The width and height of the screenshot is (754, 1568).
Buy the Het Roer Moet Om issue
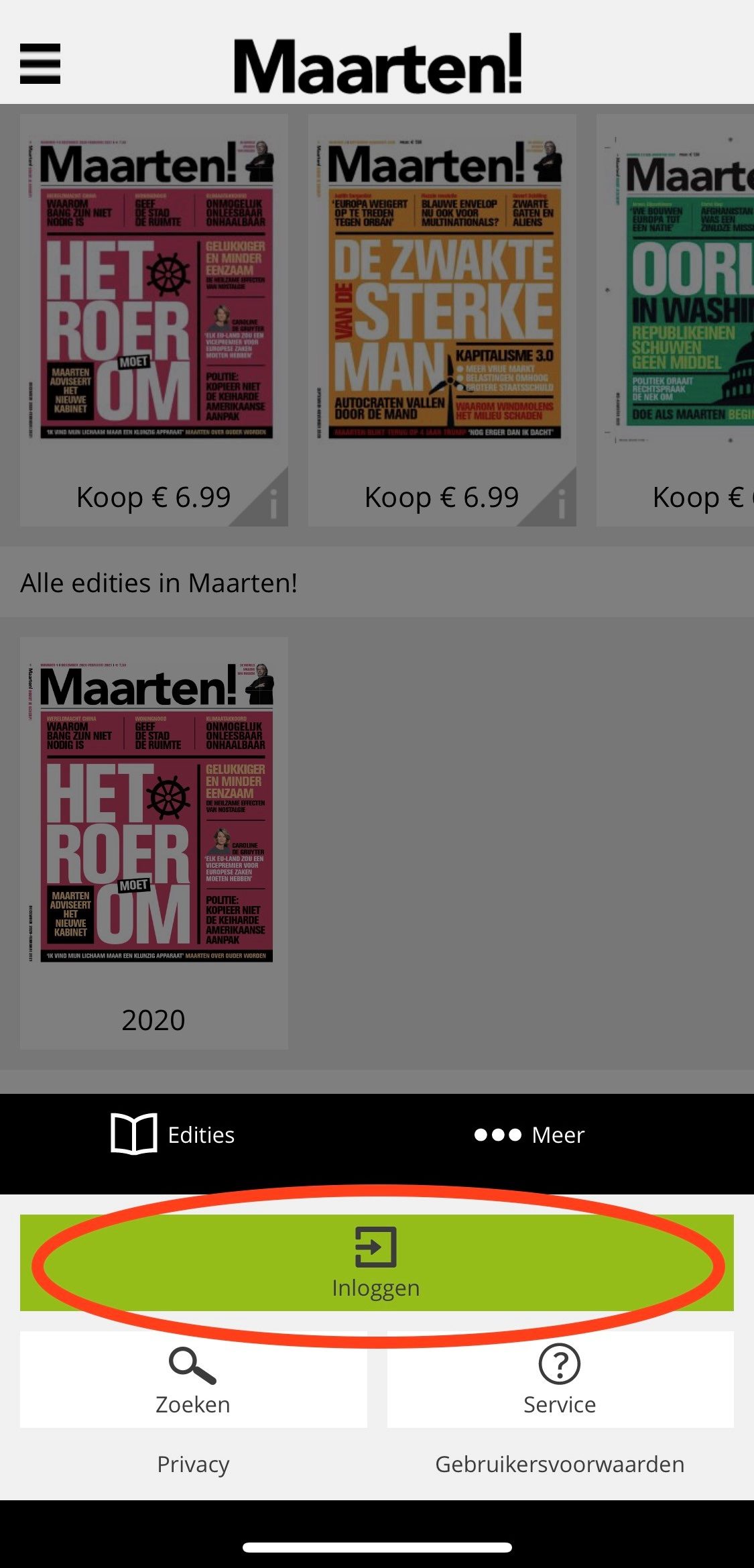(153, 498)
